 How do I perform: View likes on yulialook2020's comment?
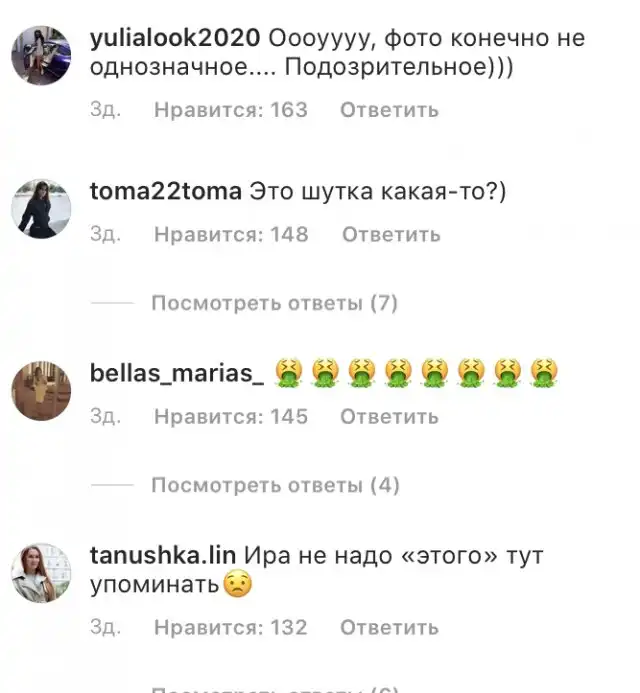point(230,110)
